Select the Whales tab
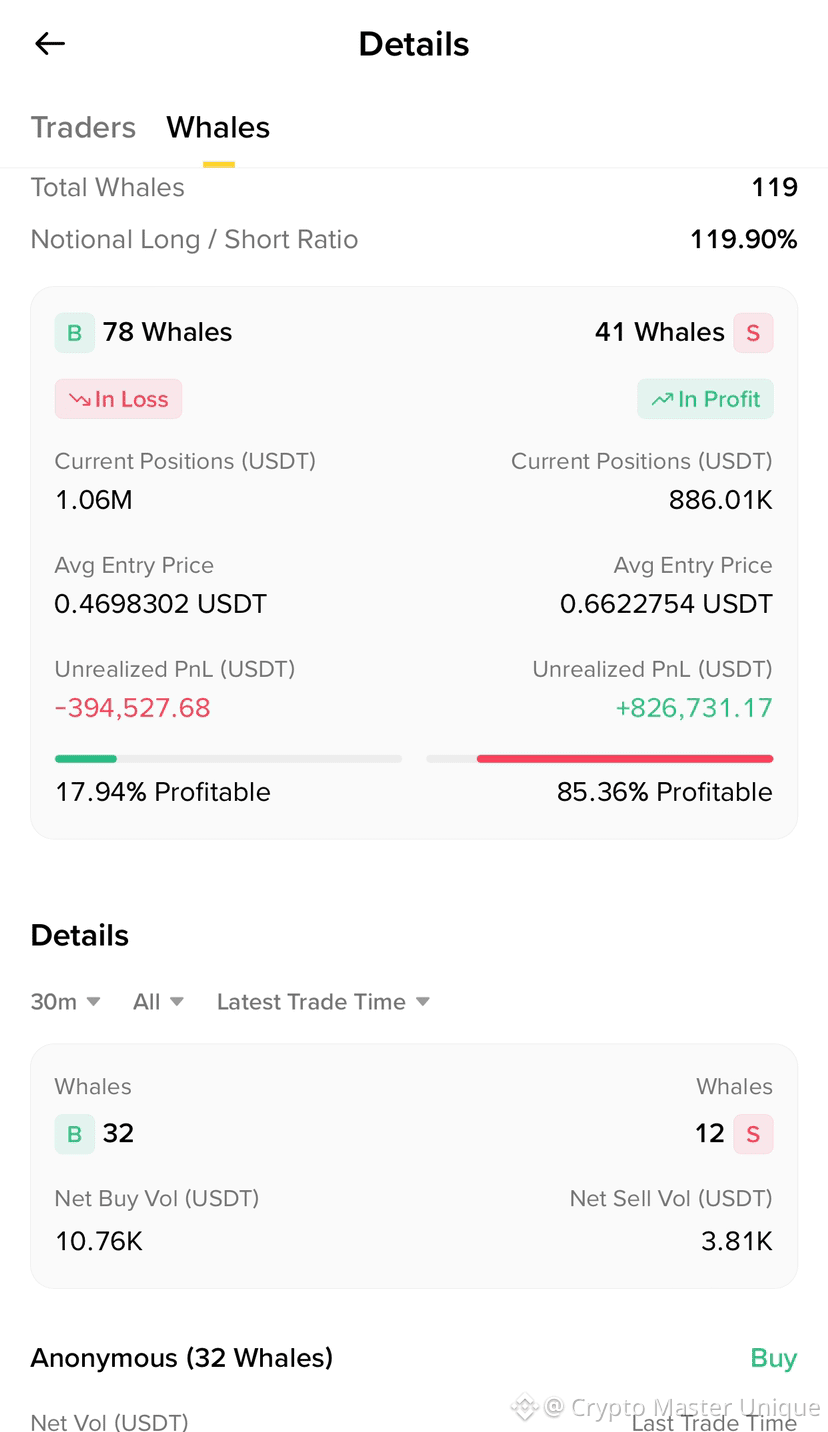 218,127
